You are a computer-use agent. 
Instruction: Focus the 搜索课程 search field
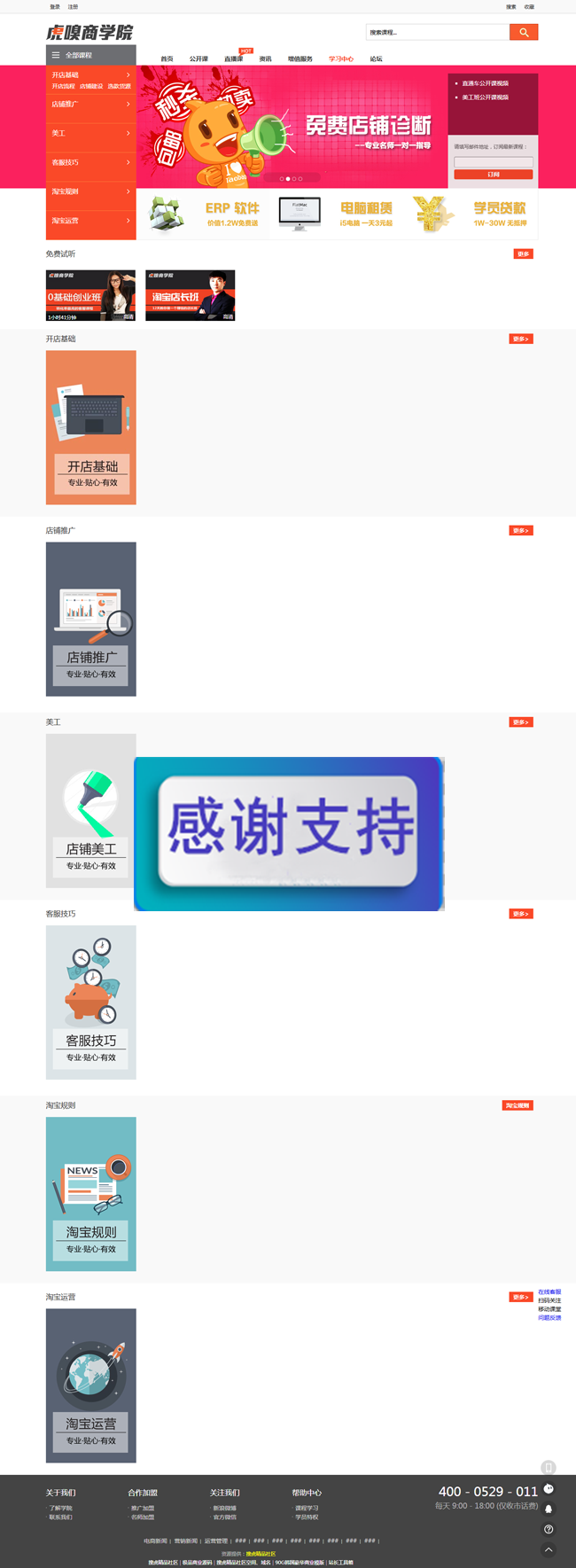pyautogui.click(x=437, y=32)
